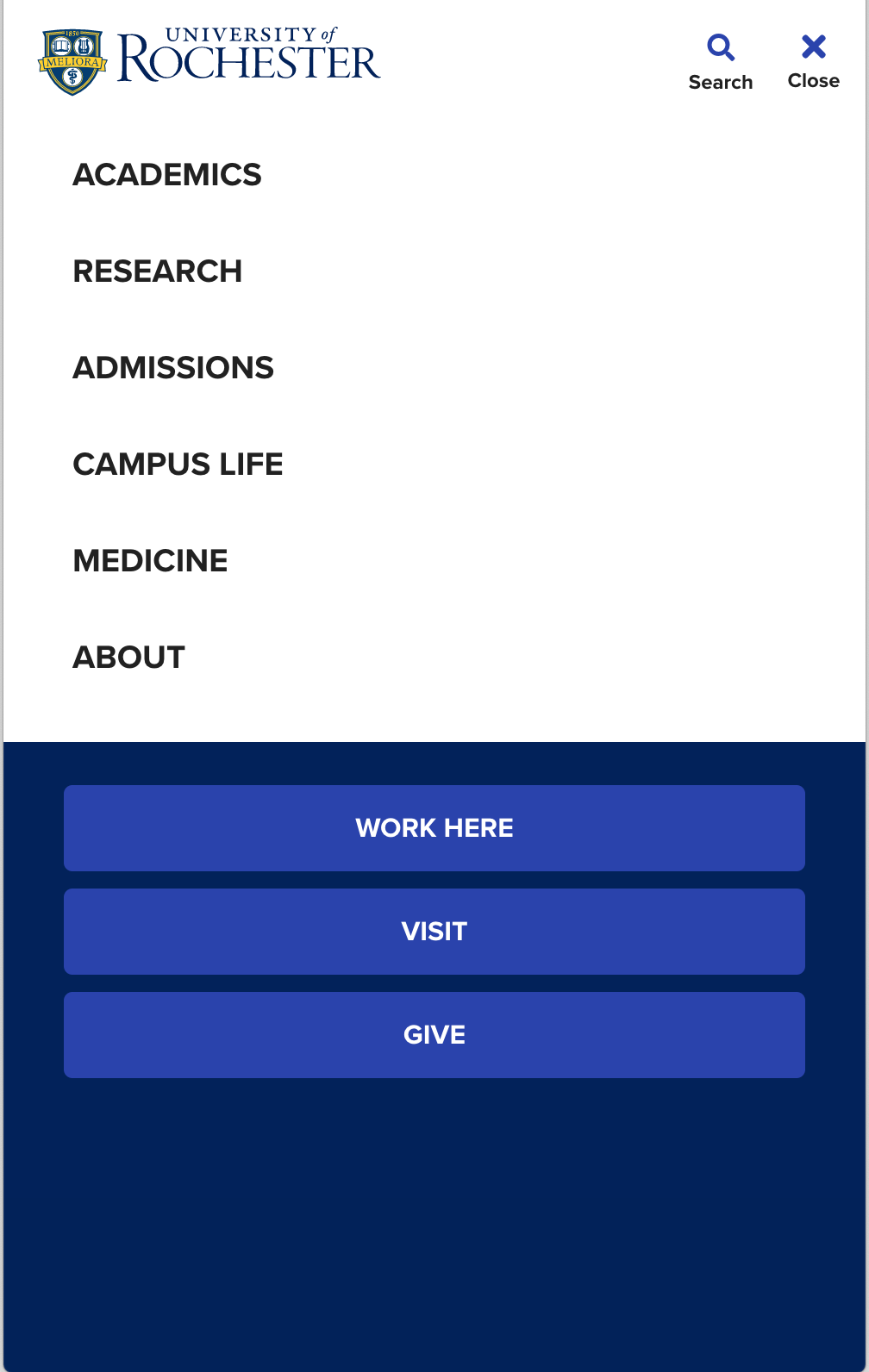Go to University of Rochester homepage
Viewport: 869px width, 1372px height.
pos(209,60)
